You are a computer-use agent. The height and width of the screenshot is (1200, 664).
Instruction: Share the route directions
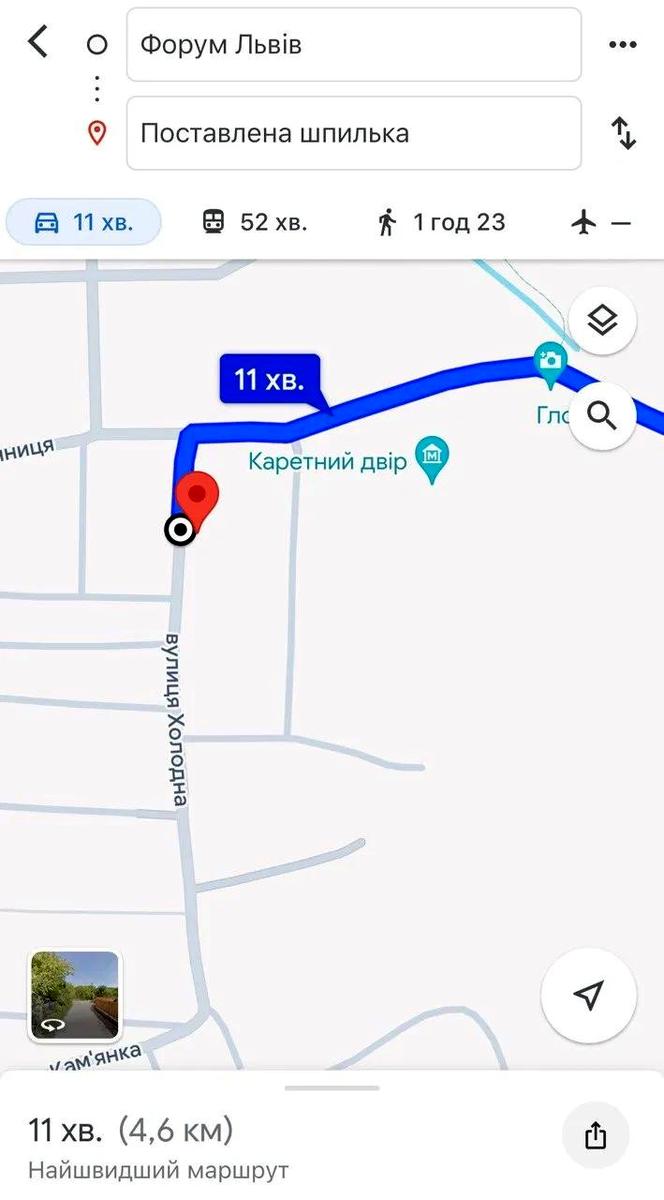tap(595, 1135)
